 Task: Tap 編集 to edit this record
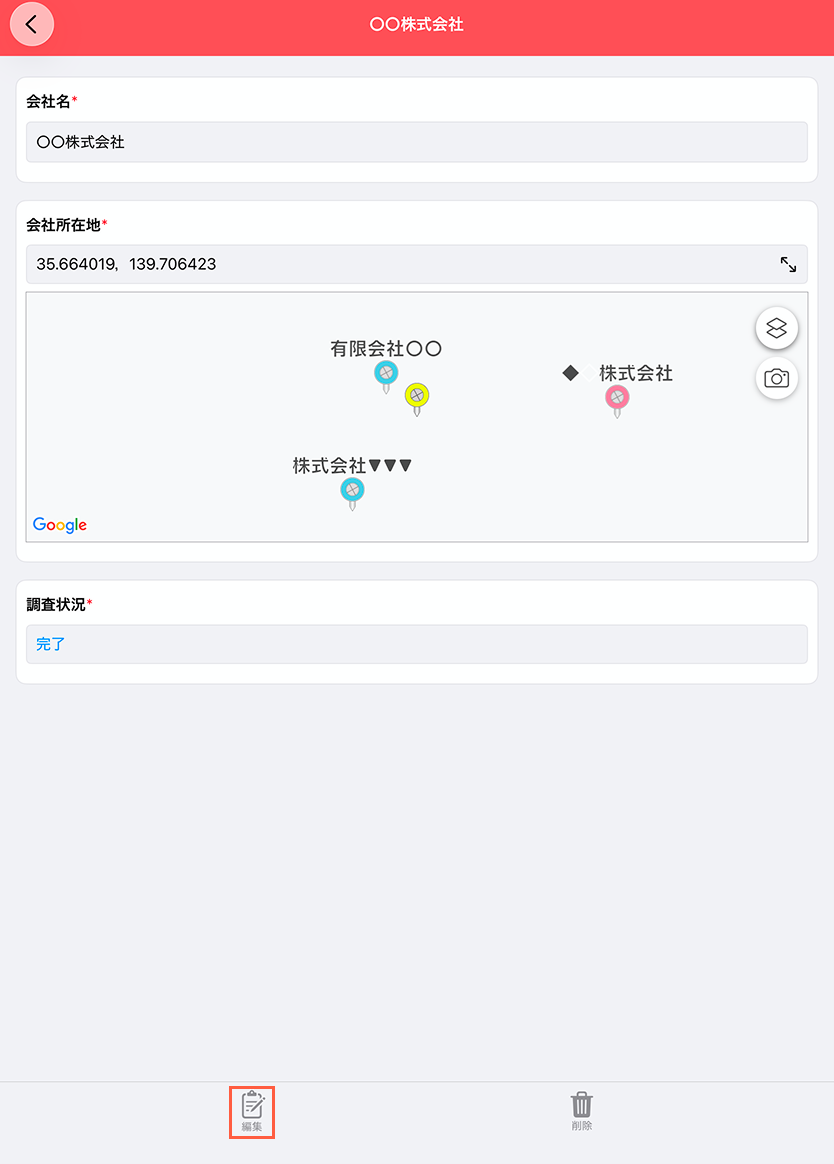[x=252, y=1111]
